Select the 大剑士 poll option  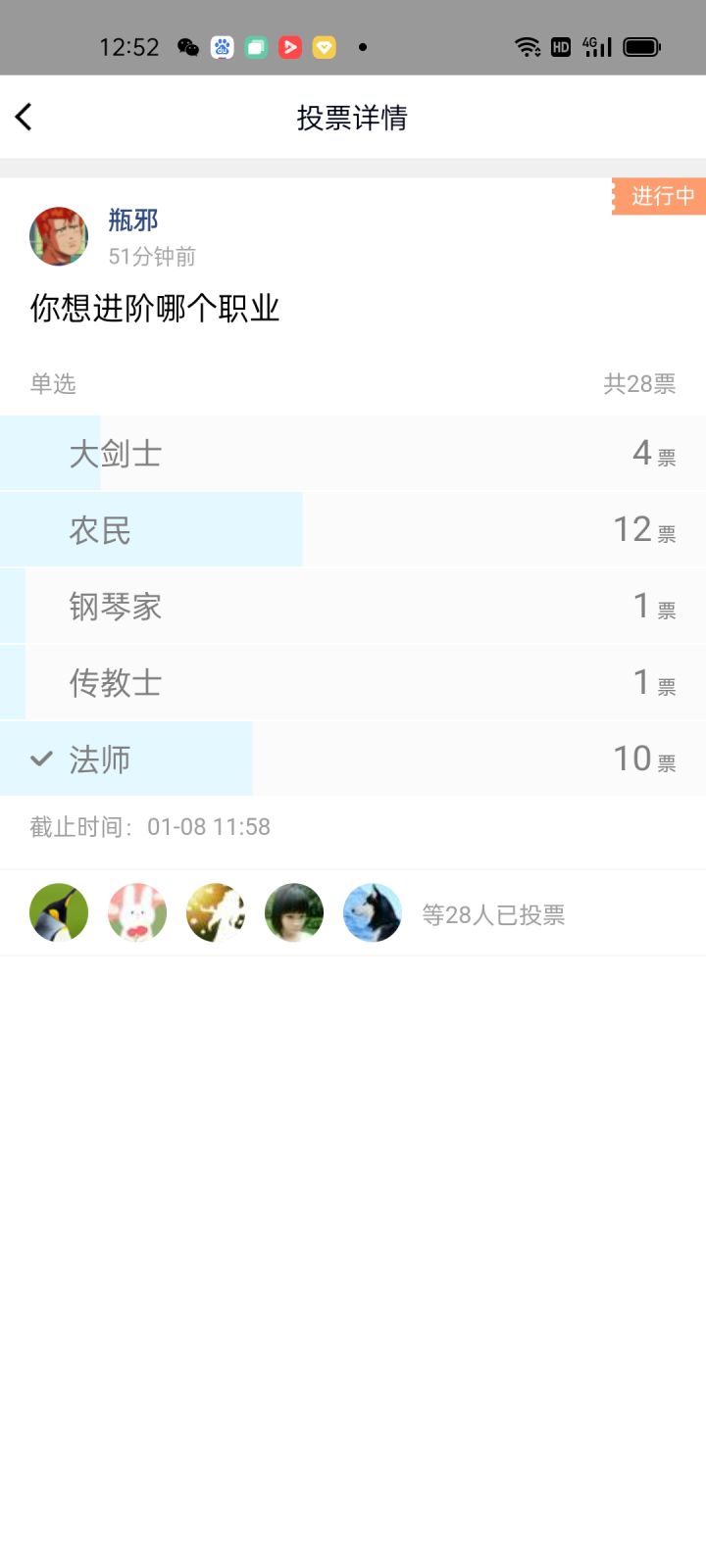coord(353,452)
